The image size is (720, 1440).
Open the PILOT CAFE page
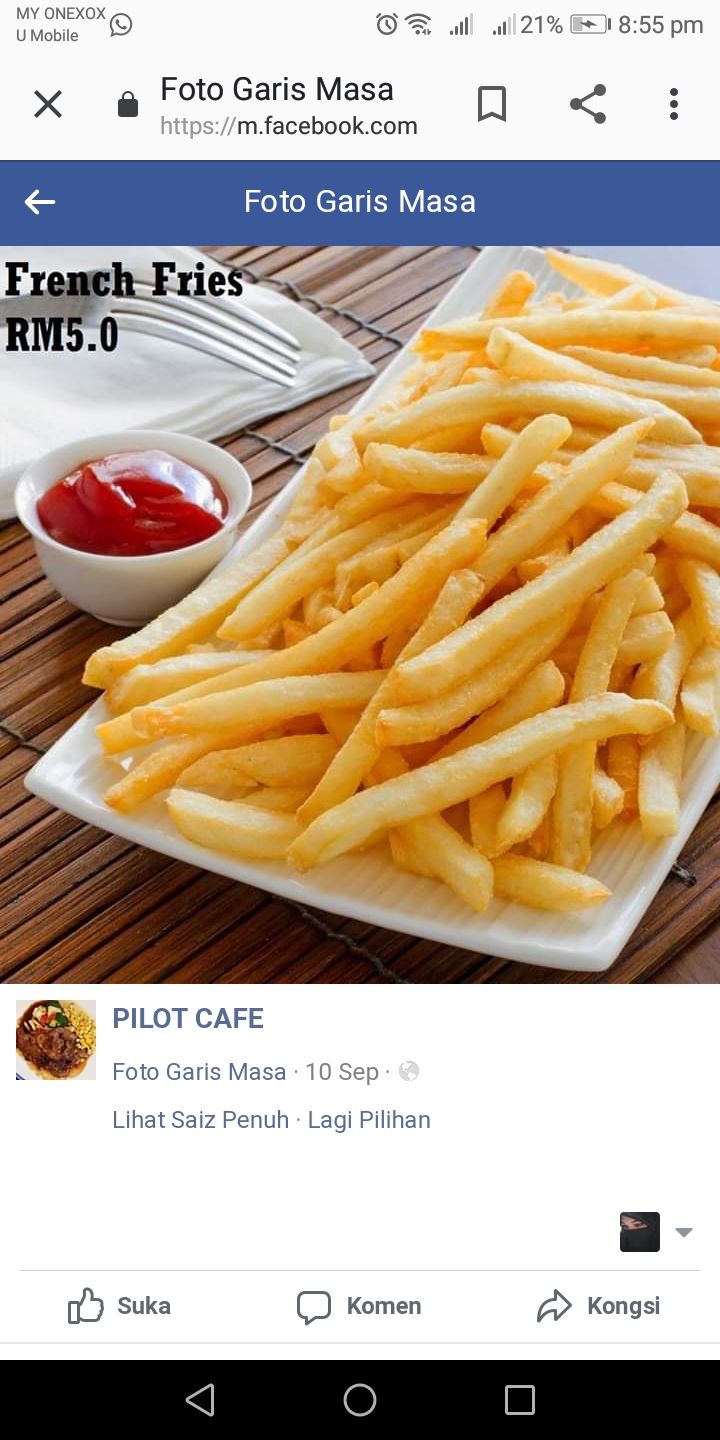click(188, 1019)
